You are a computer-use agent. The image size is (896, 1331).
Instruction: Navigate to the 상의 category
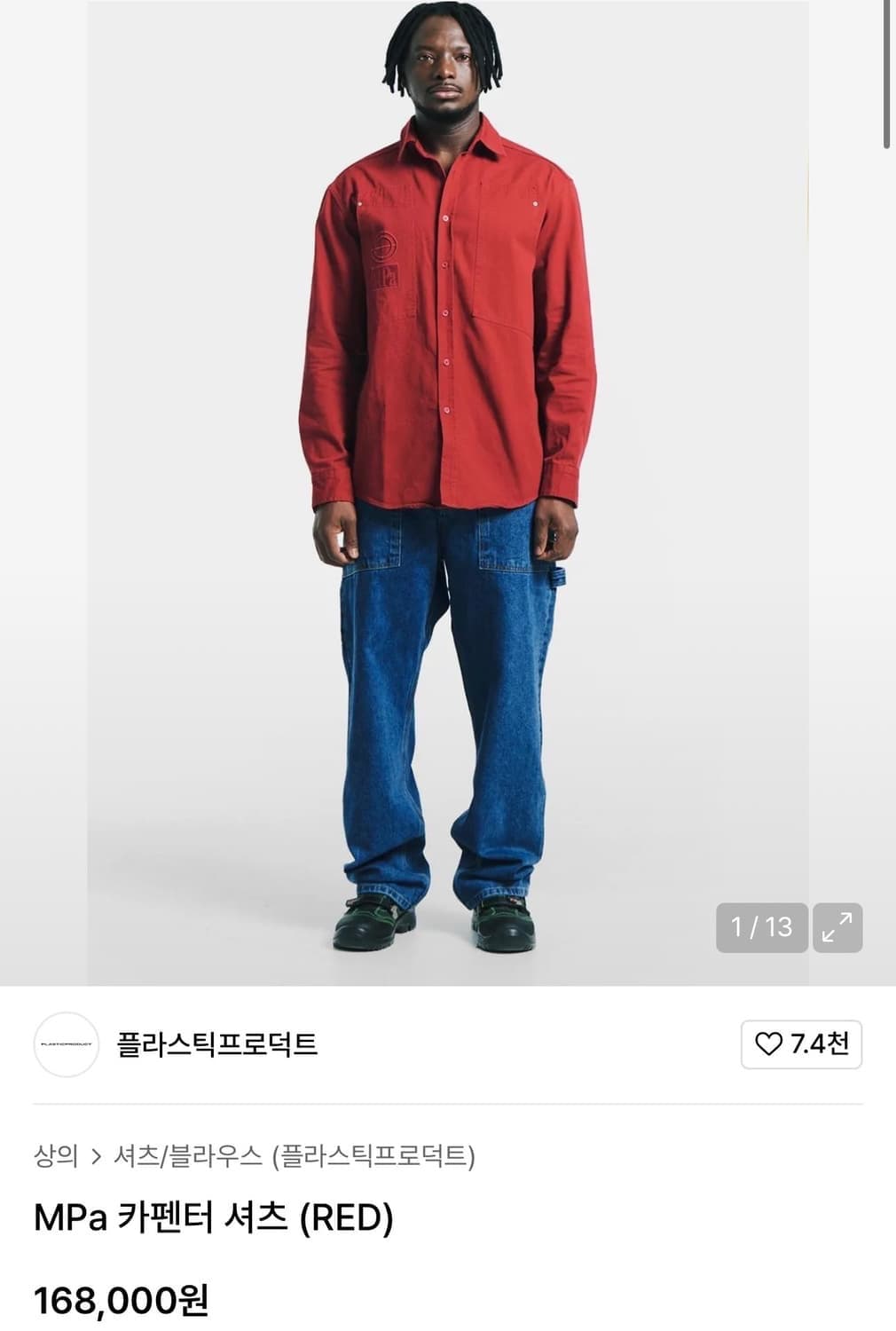[x=55, y=1154]
